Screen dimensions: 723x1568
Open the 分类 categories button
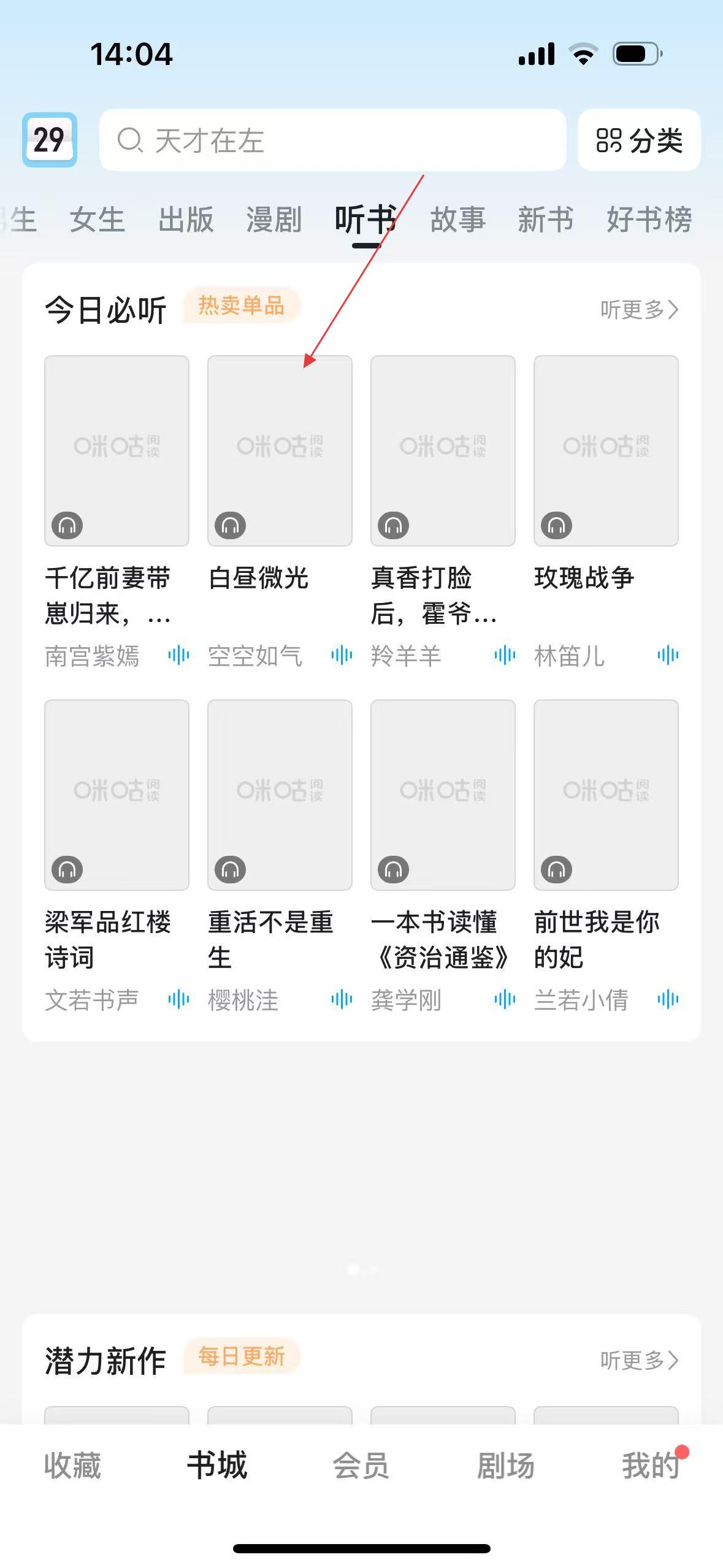[x=639, y=140]
